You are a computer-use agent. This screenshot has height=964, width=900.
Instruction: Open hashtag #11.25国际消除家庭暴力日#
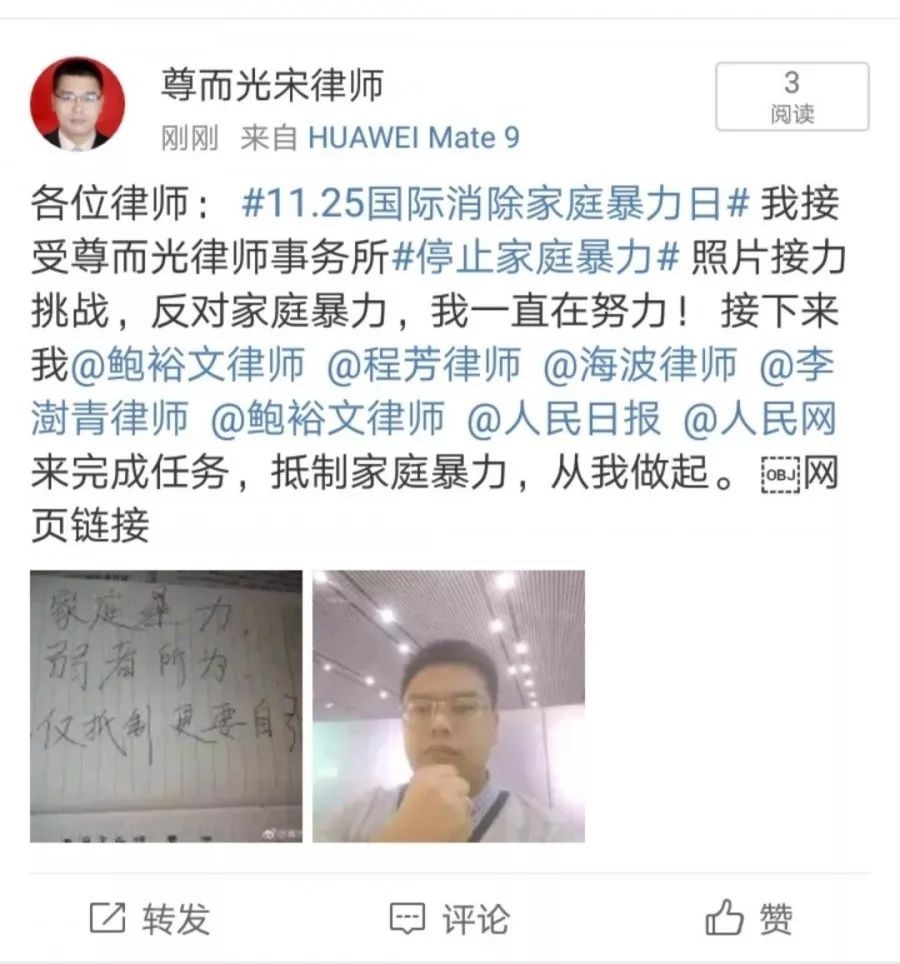(x=496, y=205)
